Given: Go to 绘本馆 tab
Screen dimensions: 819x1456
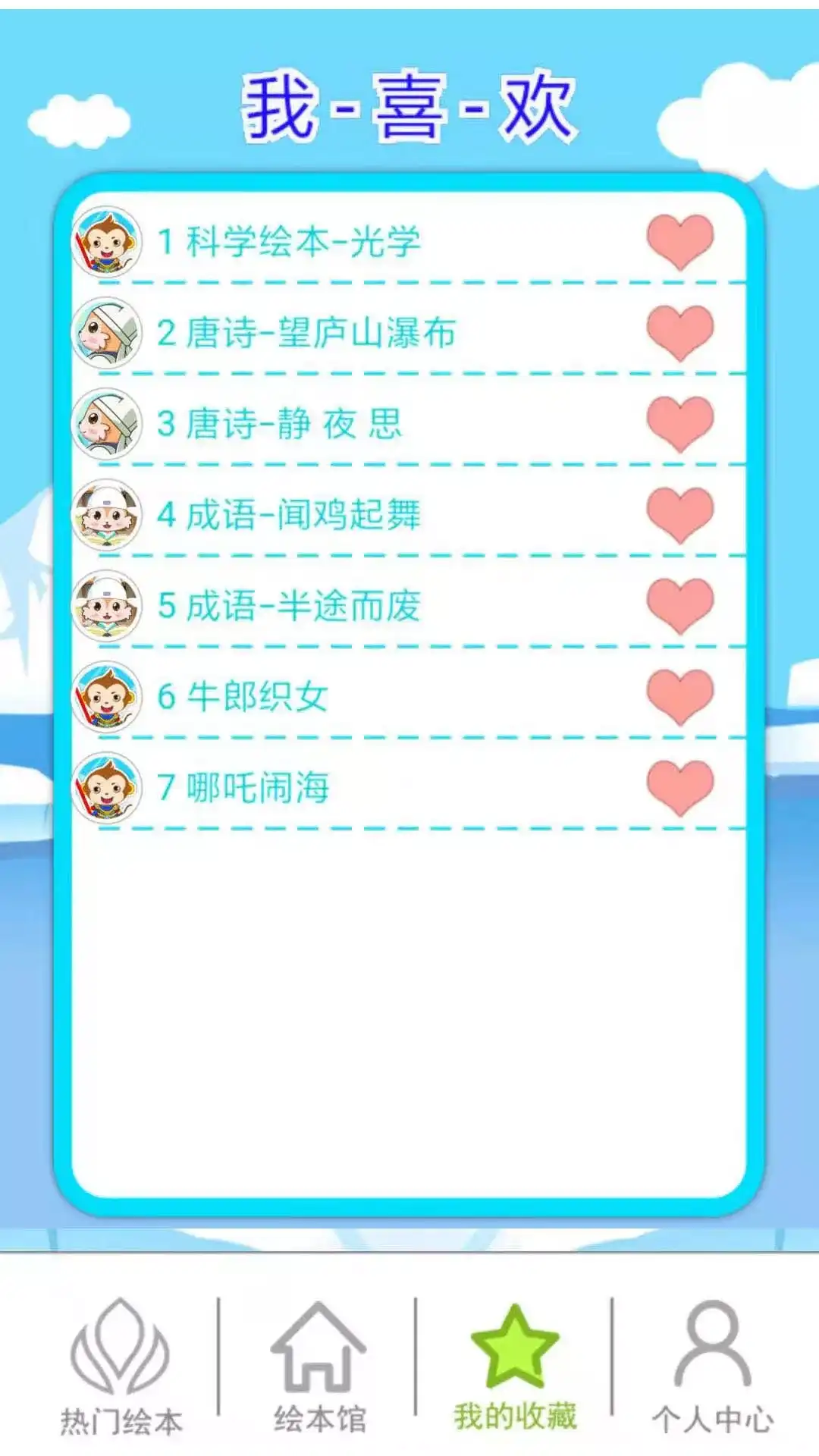Looking at the screenshot, I should (x=319, y=1365).
